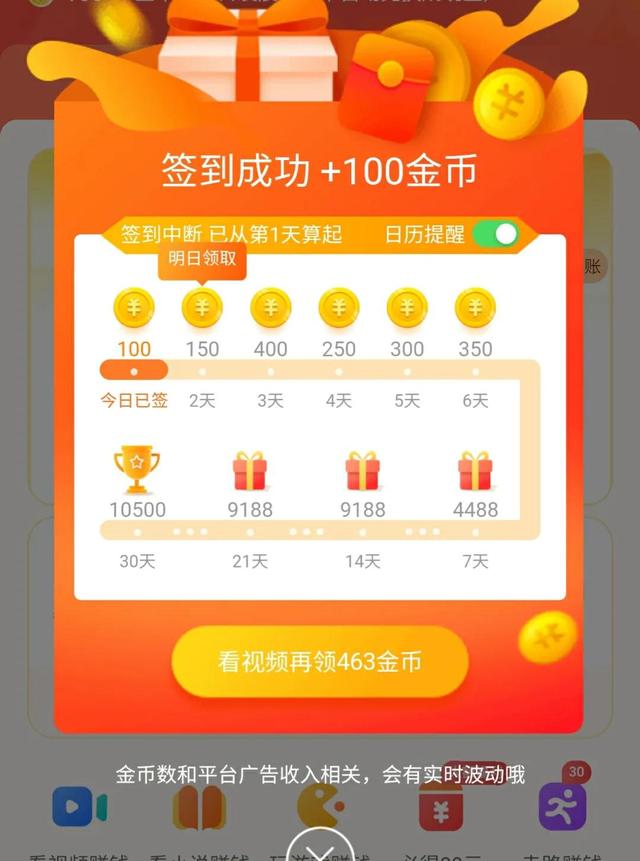Screen dimensions: 640x861
Task: Tap 看视频再领463金币 button
Action: (320, 661)
